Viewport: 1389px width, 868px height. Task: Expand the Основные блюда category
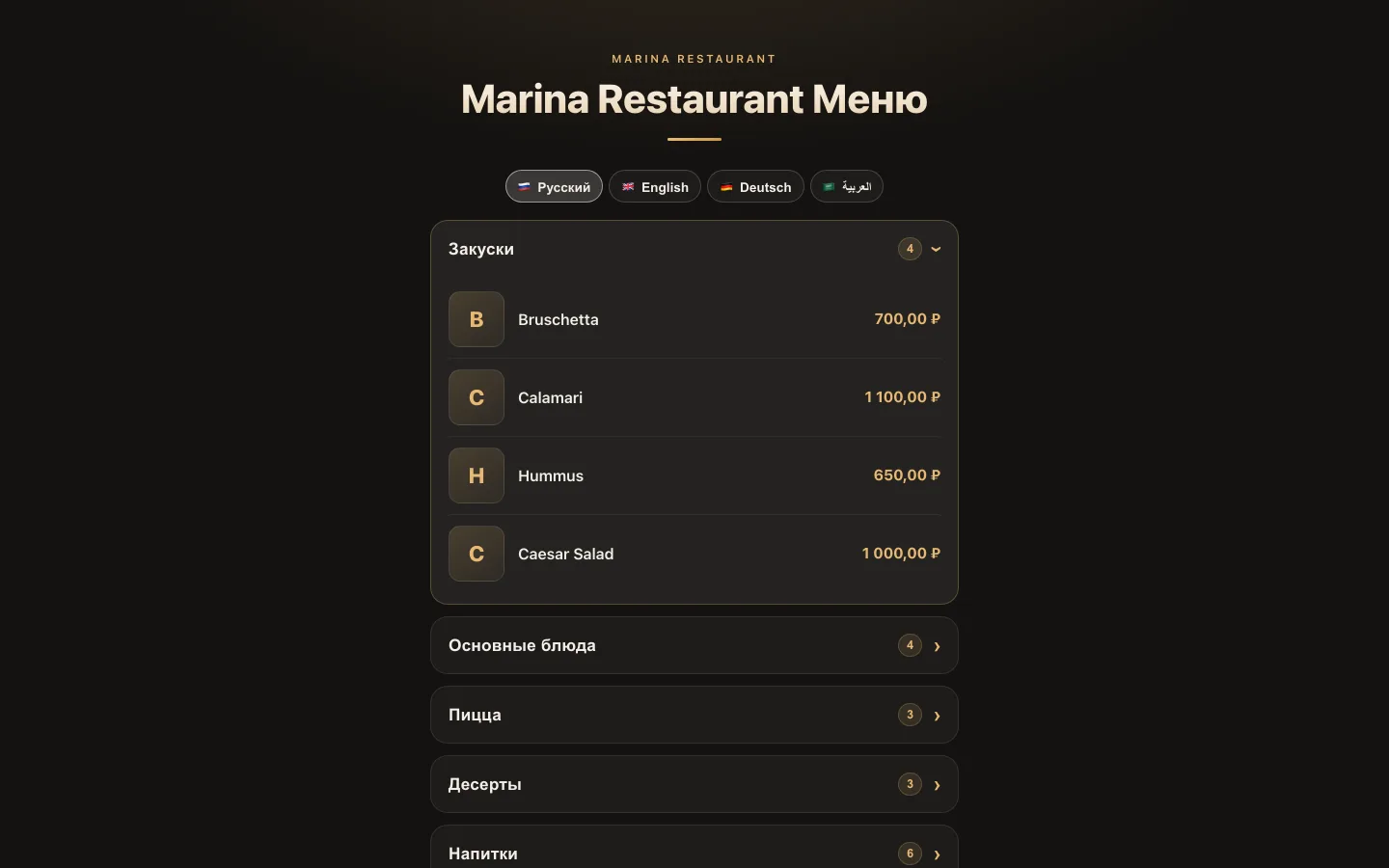tap(694, 645)
